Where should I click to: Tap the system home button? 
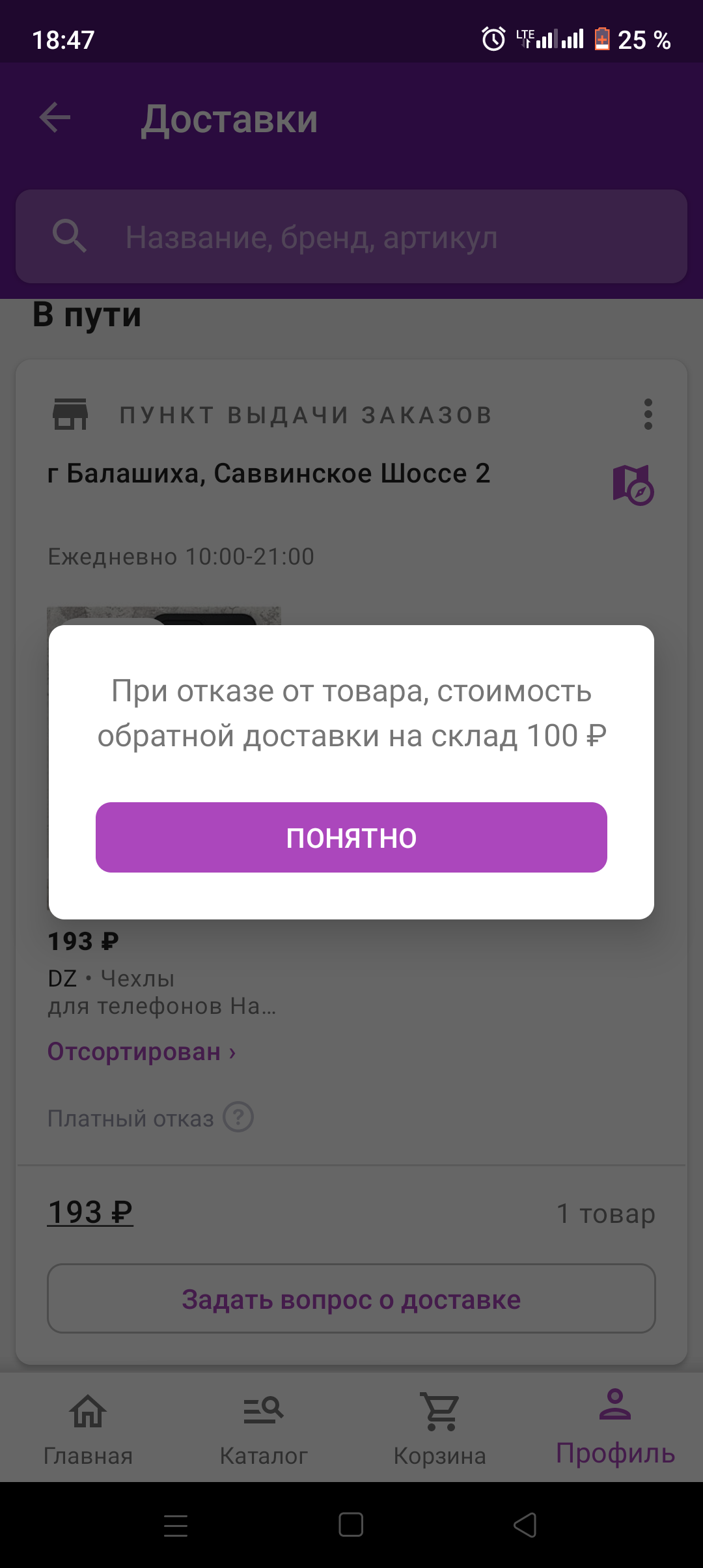(x=351, y=1525)
